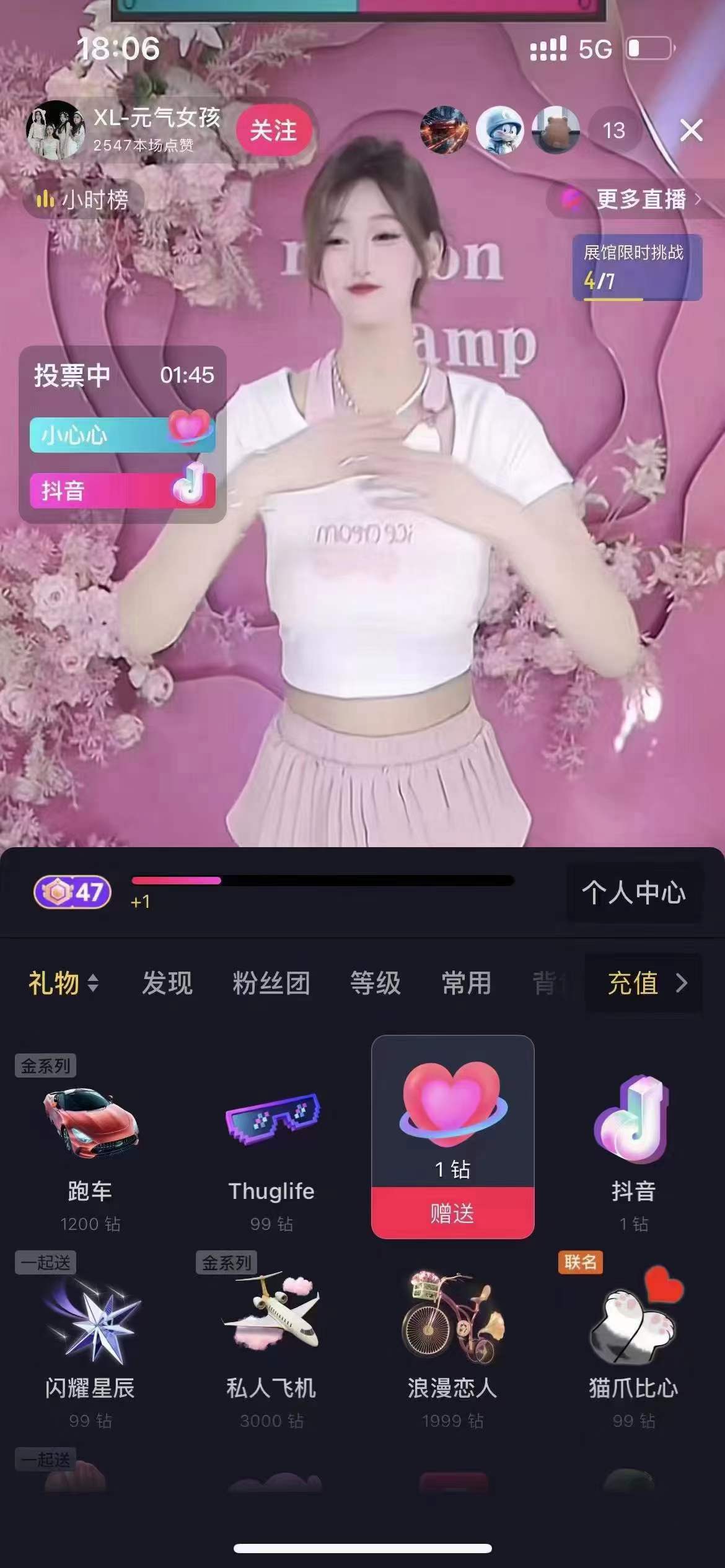
Task: Open the 小时榜 hourly ranking
Action: point(82,199)
